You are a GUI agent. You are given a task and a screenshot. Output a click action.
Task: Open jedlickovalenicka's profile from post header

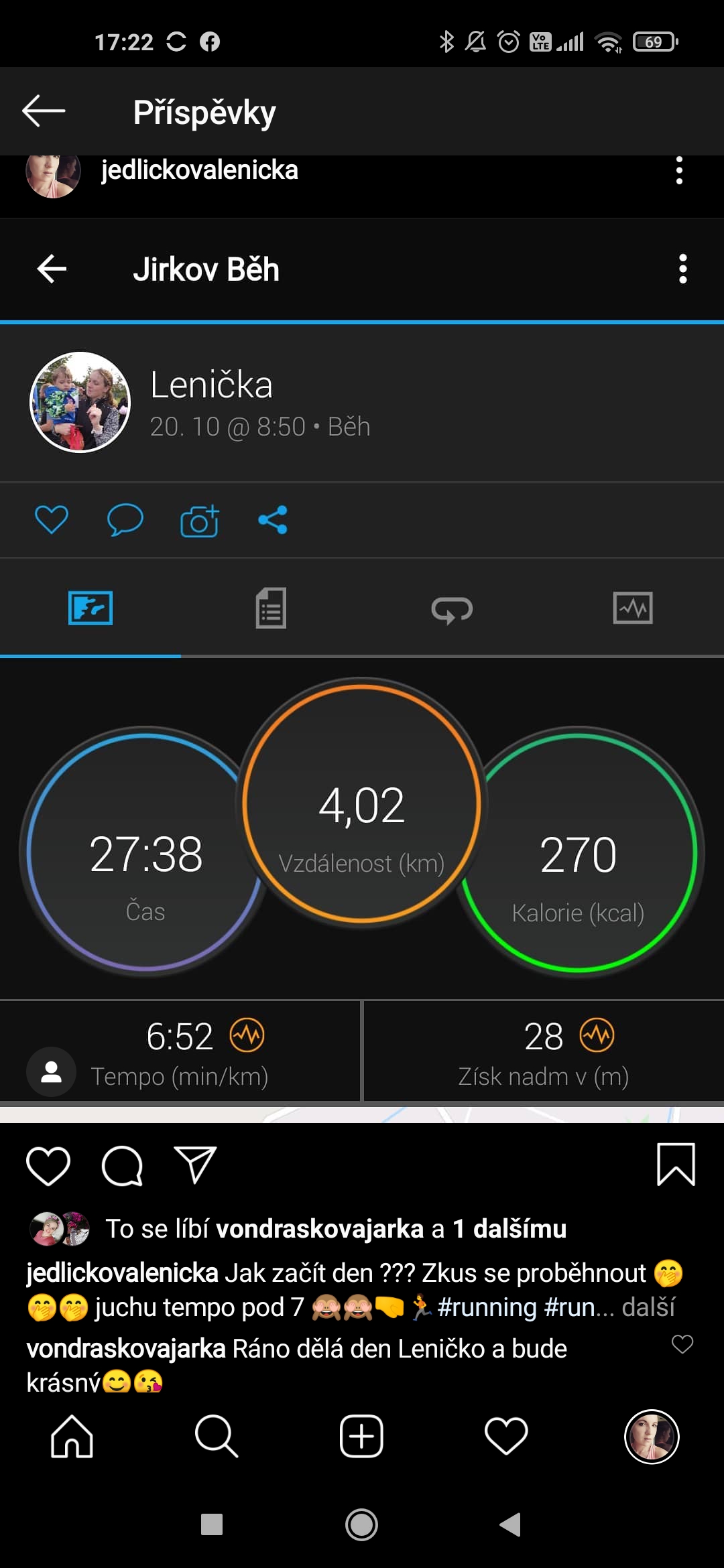click(x=199, y=170)
